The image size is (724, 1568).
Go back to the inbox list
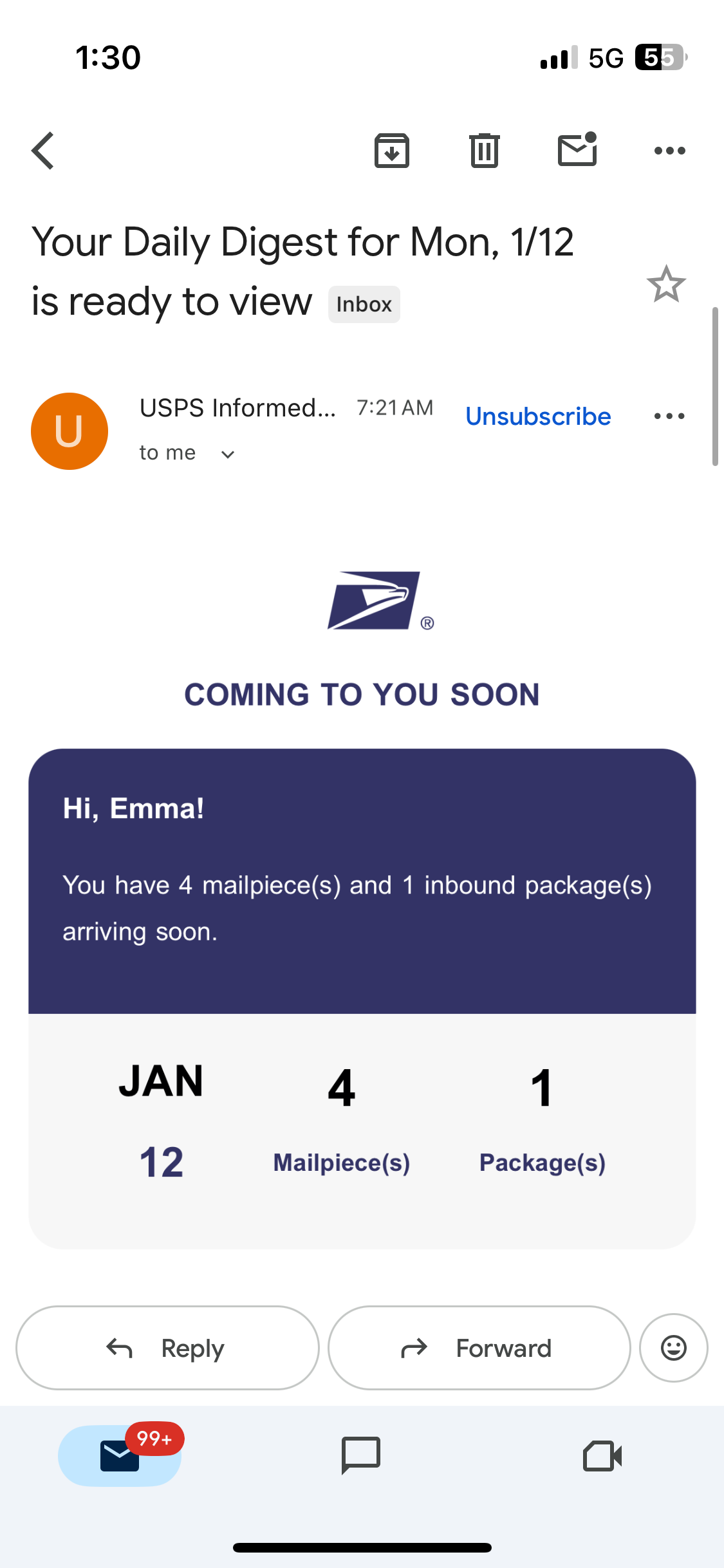(43, 151)
